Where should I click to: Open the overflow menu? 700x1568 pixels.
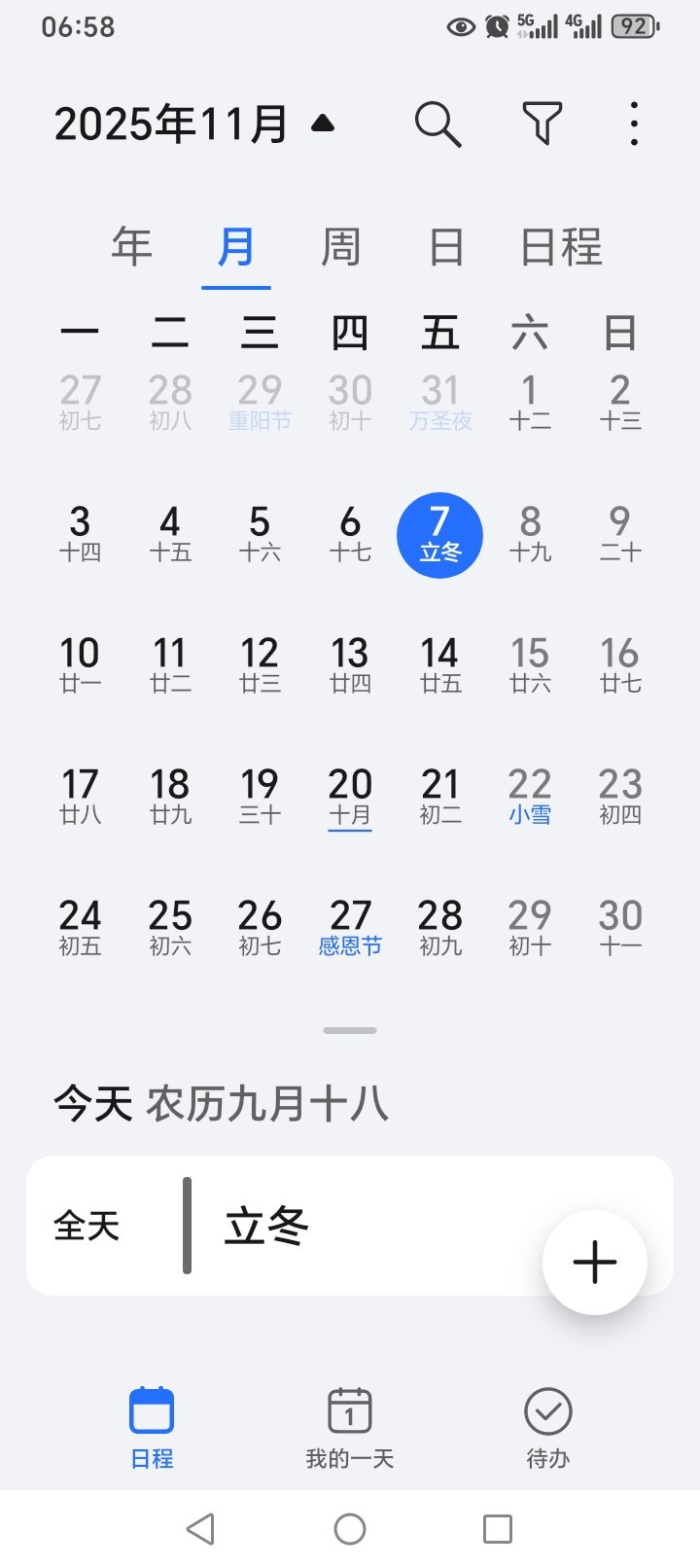coord(634,125)
